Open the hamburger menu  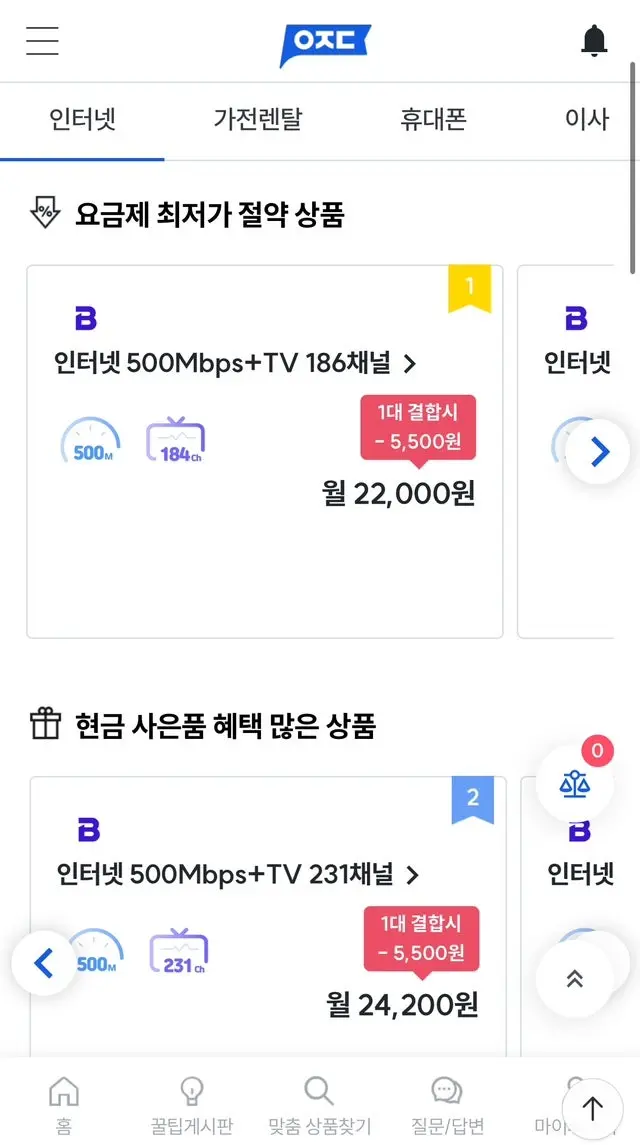(42, 41)
